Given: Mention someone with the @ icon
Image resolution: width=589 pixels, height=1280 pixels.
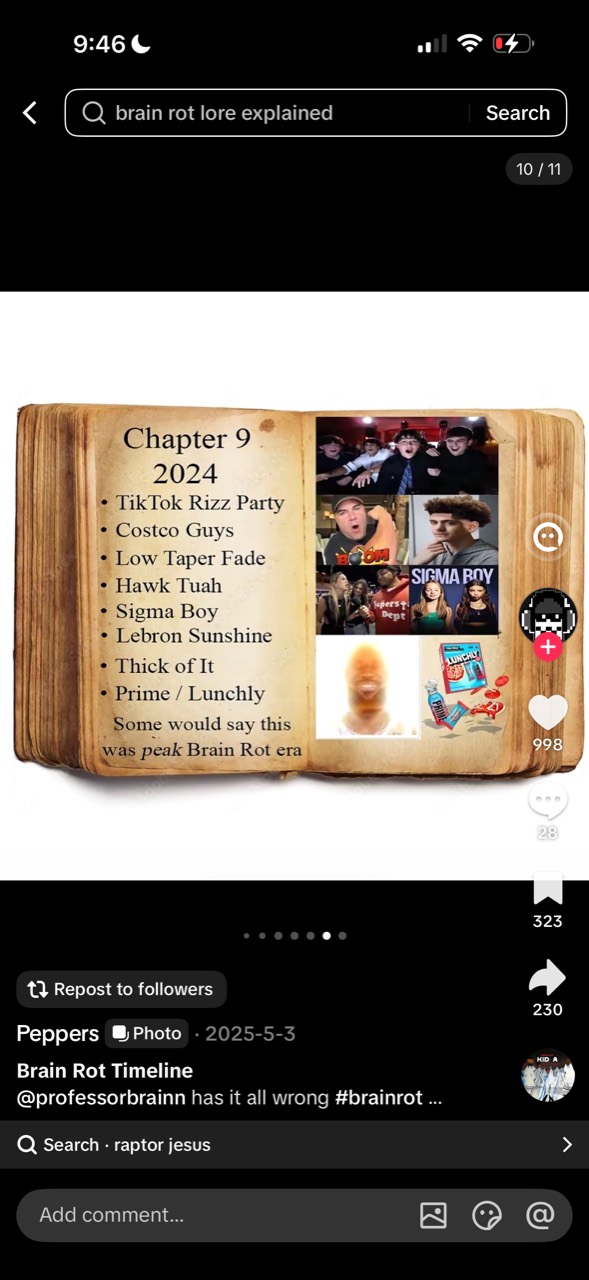Looking at the screenshot, I should point(540,1215).
